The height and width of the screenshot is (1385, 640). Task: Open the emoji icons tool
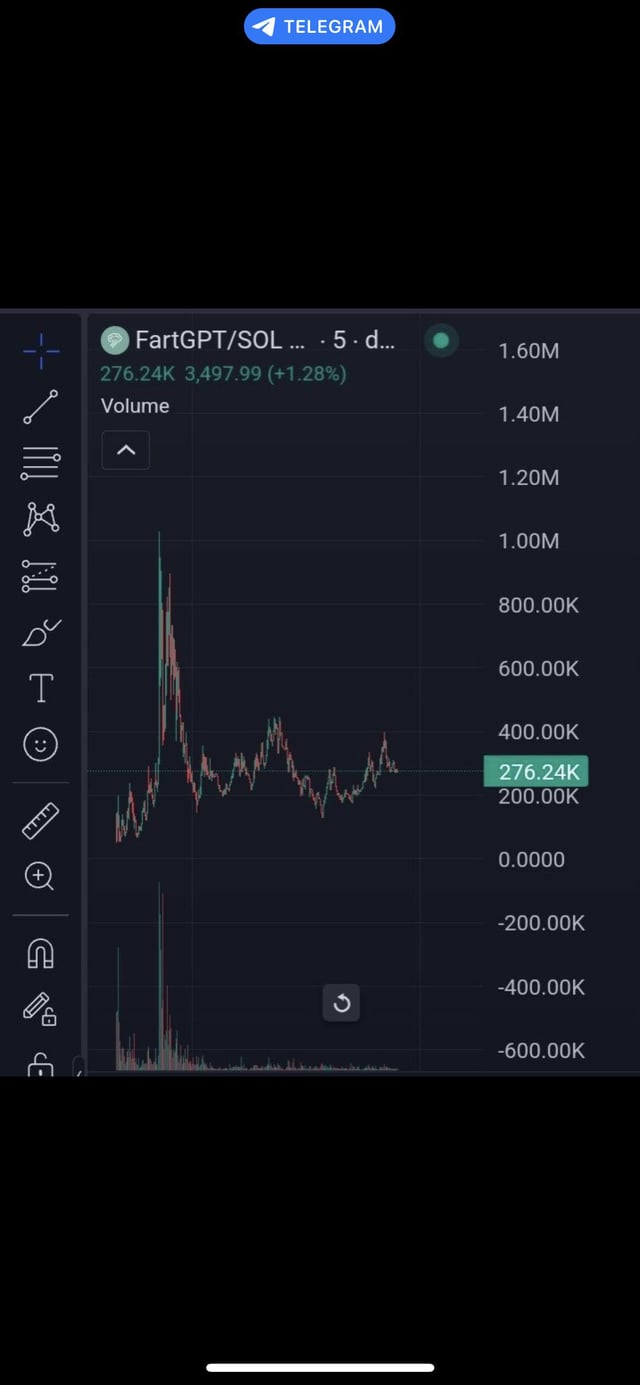tap(41, 744)
